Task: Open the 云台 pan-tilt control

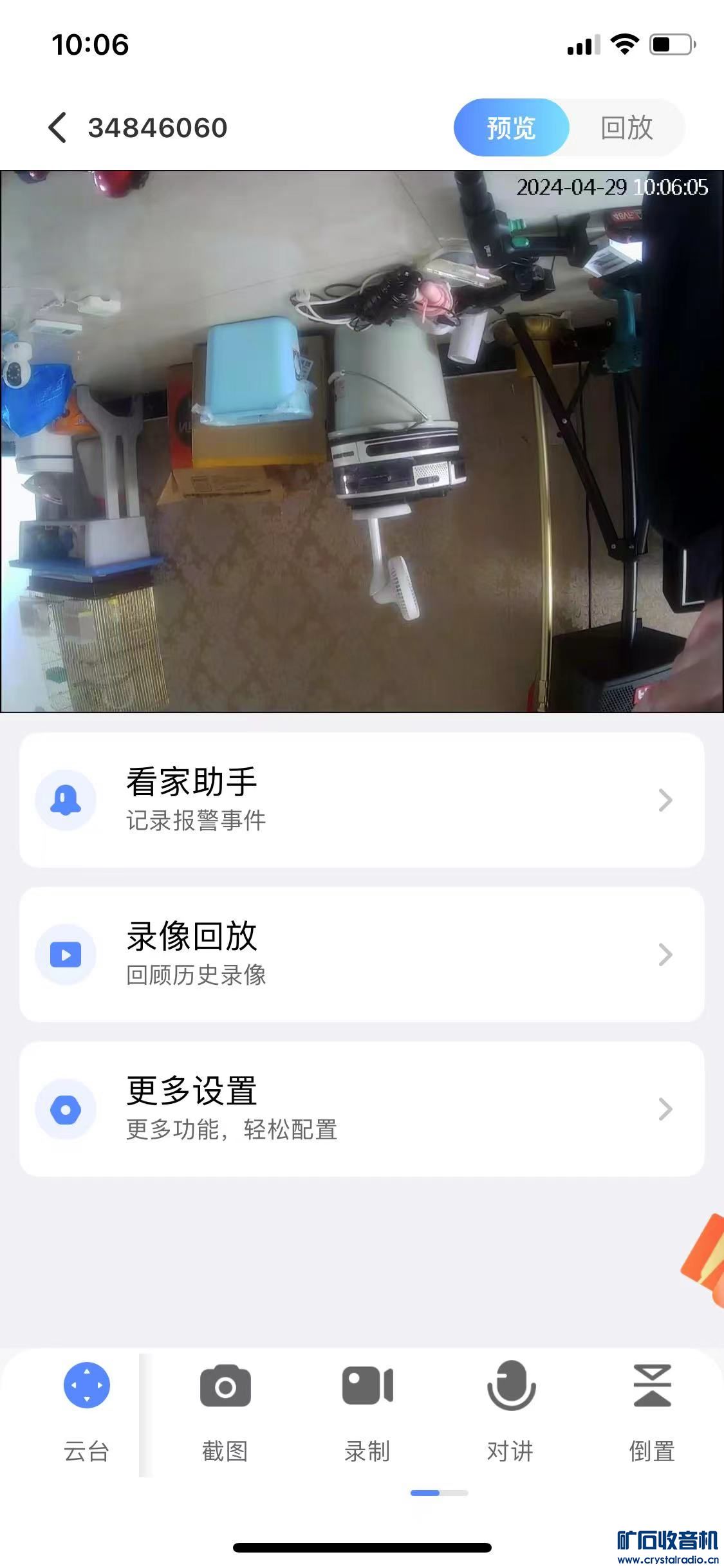Action: [86, 1409]
